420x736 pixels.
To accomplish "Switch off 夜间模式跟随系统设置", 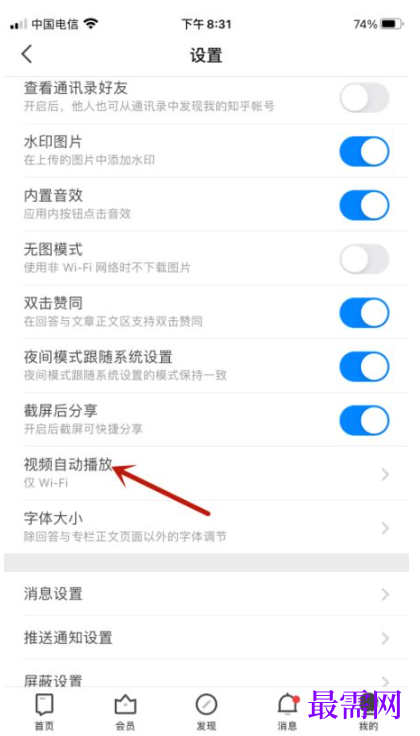I will click(364, 367).
